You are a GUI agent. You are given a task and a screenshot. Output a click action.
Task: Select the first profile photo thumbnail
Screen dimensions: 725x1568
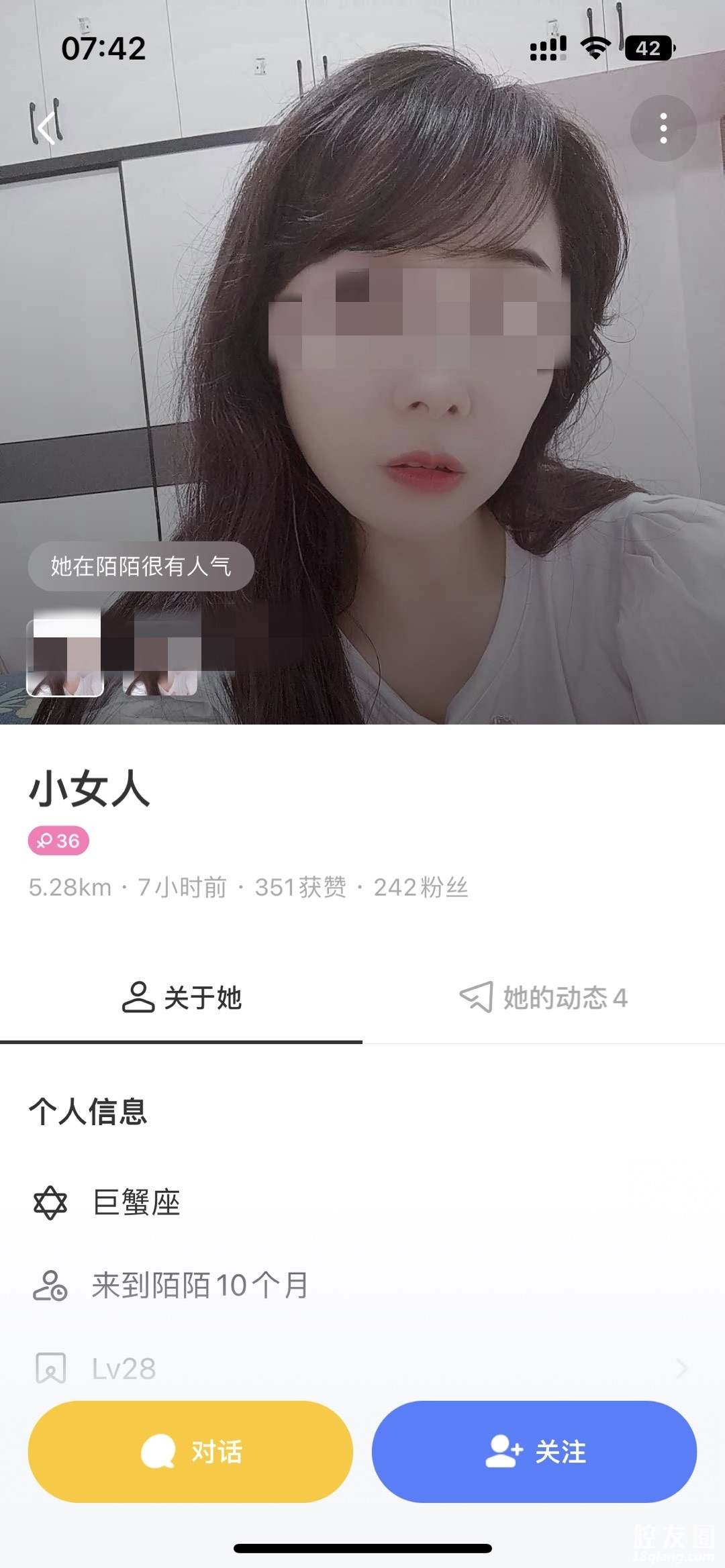65,658
